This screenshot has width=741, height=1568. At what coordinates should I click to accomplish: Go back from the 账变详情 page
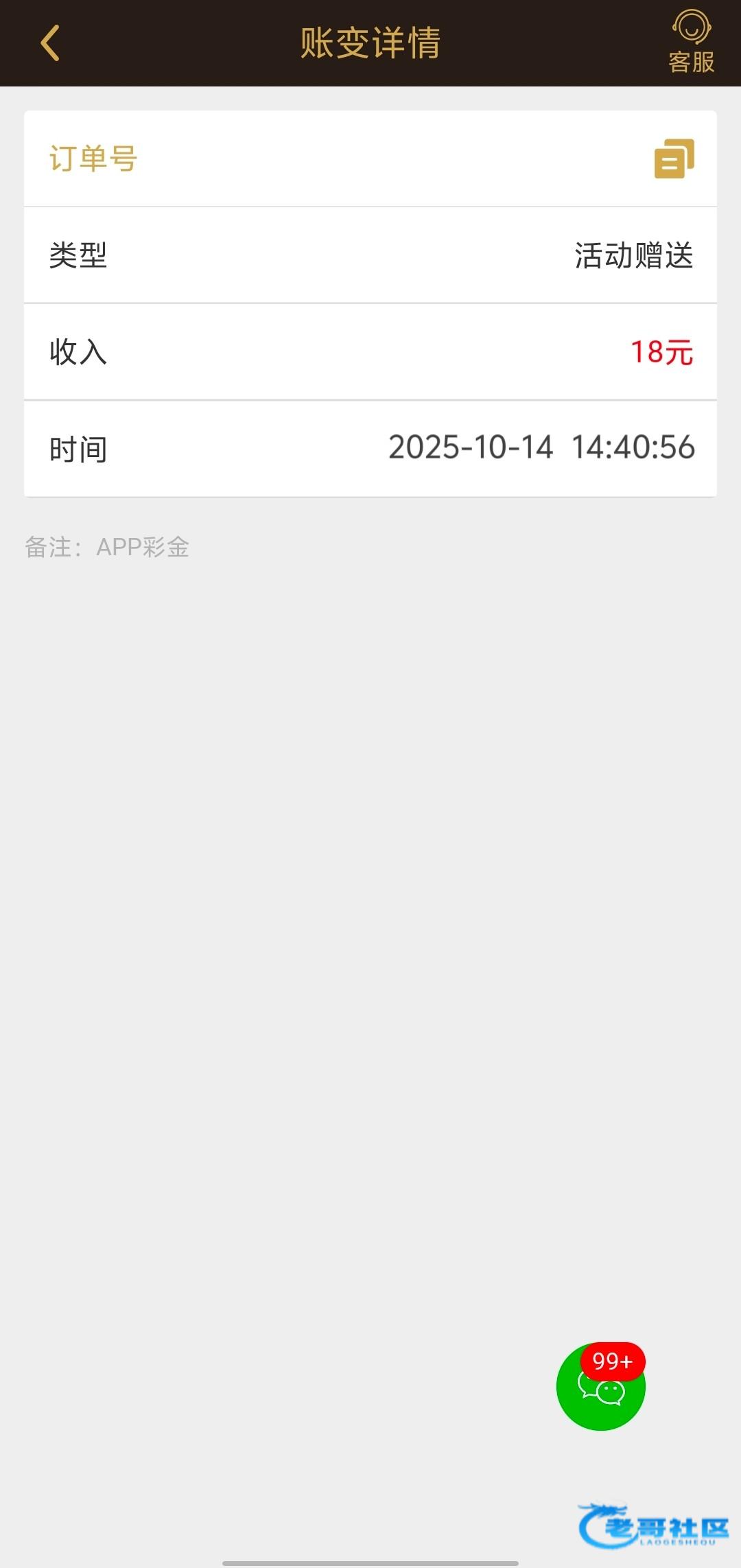pos(50,43)
